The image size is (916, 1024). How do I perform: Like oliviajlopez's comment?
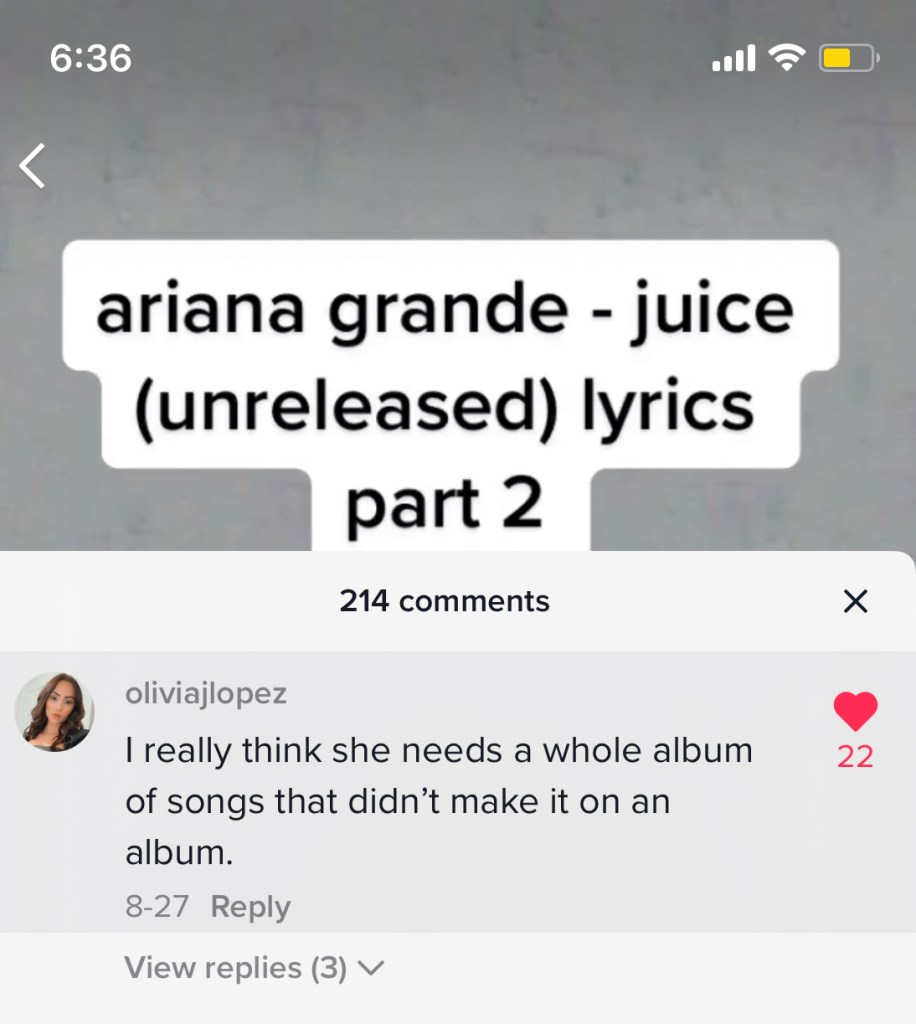[x=855, y=712]
